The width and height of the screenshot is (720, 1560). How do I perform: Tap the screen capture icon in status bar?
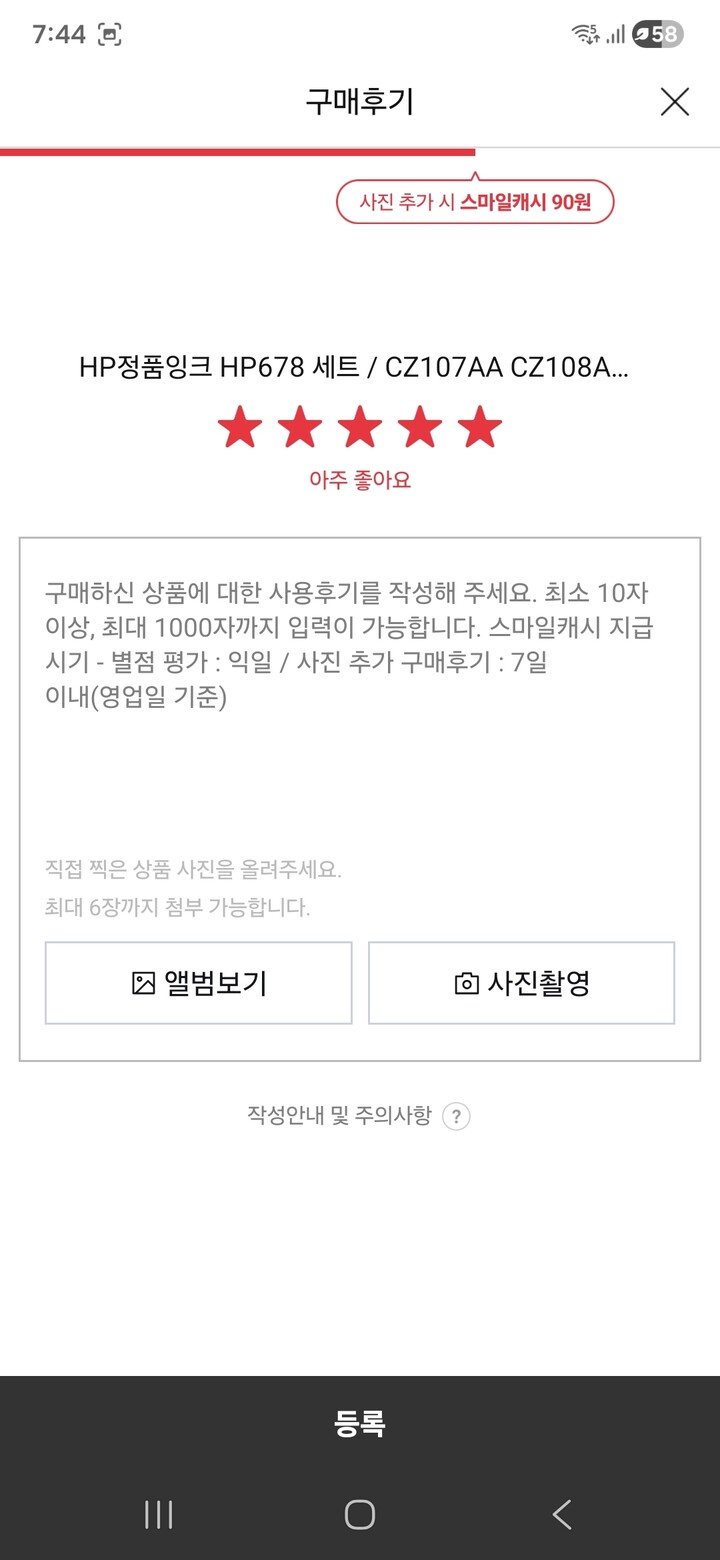(x=108, y=34)
